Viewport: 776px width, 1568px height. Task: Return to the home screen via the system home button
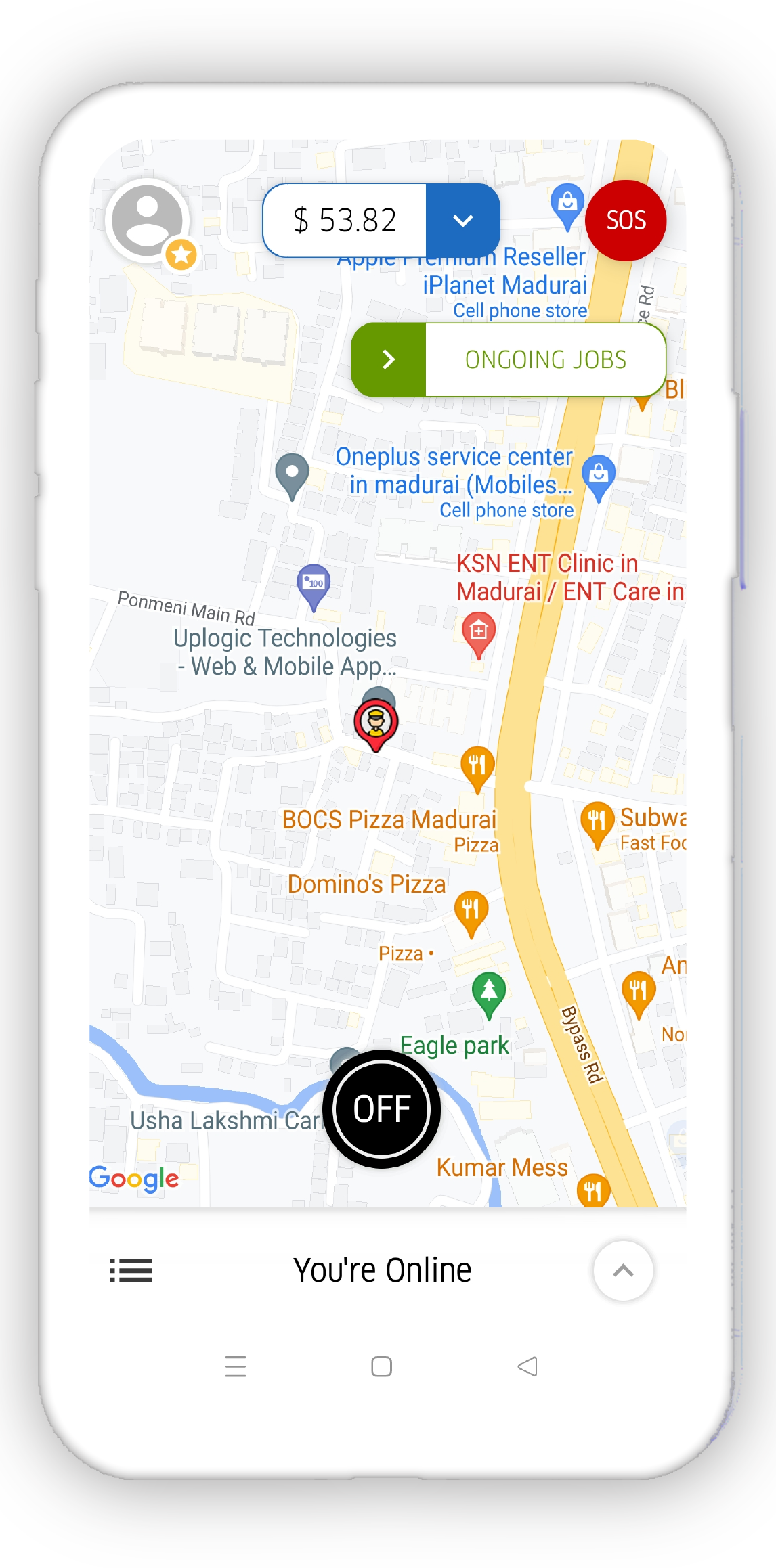pyautogui.click(x=381, y=1366)
